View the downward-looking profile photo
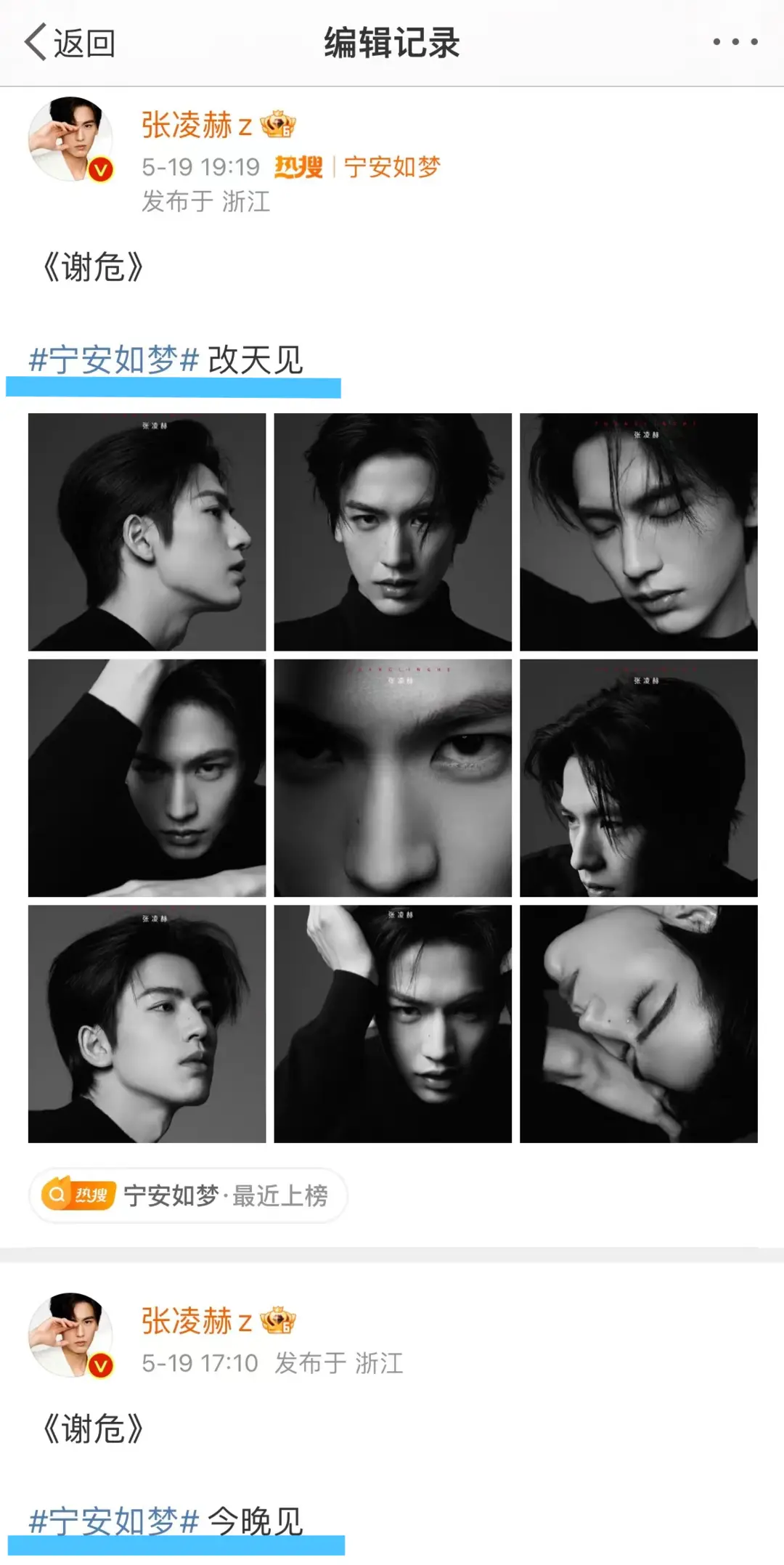 click(638, 778)
